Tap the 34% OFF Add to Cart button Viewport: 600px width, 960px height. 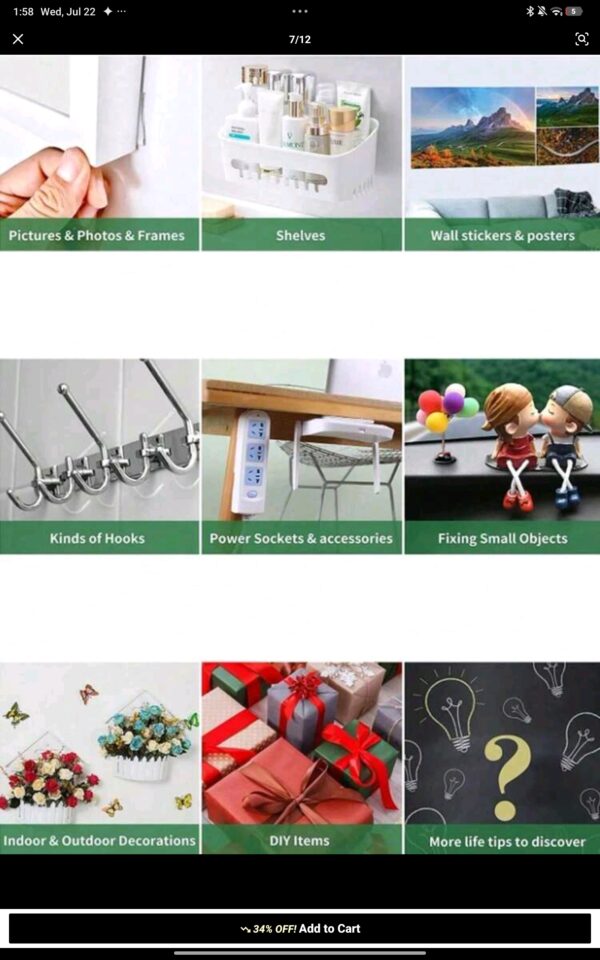300,928
